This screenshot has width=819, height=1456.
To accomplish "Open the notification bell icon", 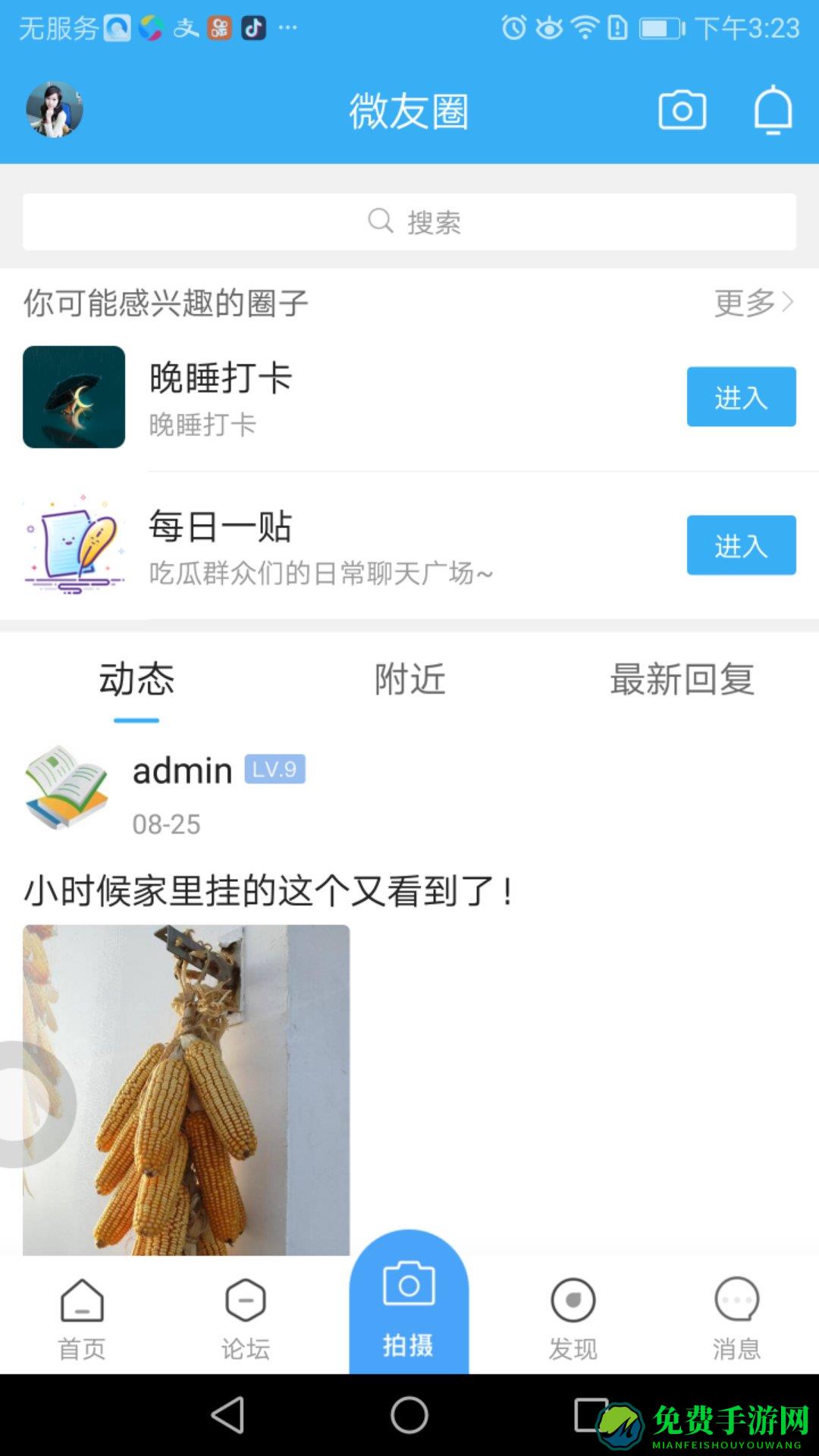I will point(772,110).
